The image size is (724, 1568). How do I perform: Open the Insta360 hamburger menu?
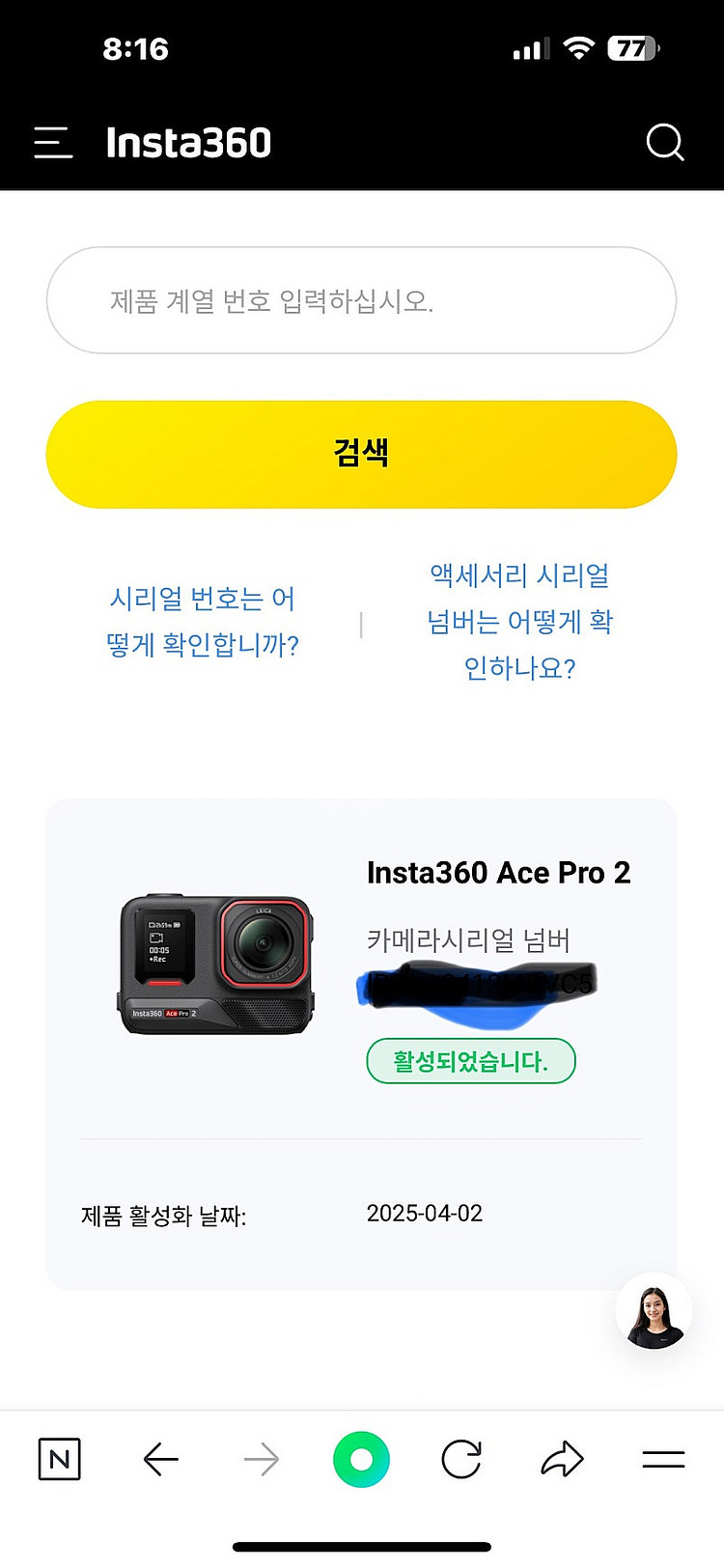point(53,142)
